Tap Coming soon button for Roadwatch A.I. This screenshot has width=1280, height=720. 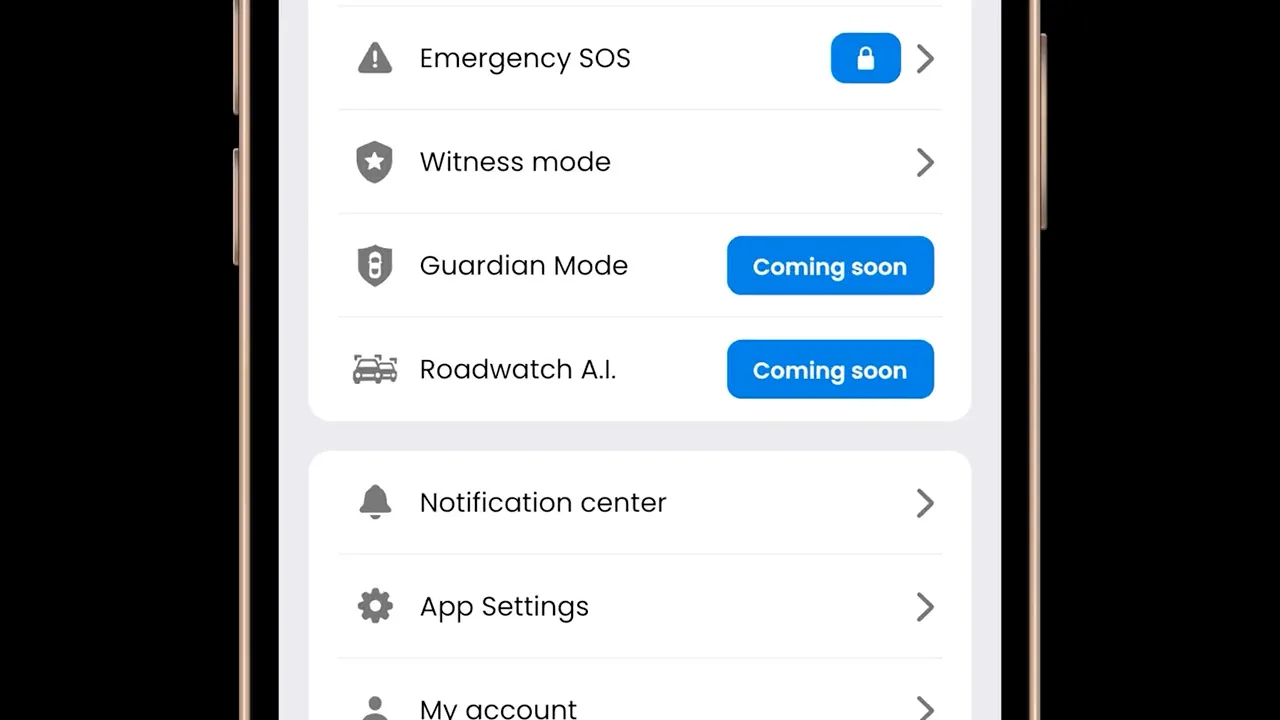829,370
